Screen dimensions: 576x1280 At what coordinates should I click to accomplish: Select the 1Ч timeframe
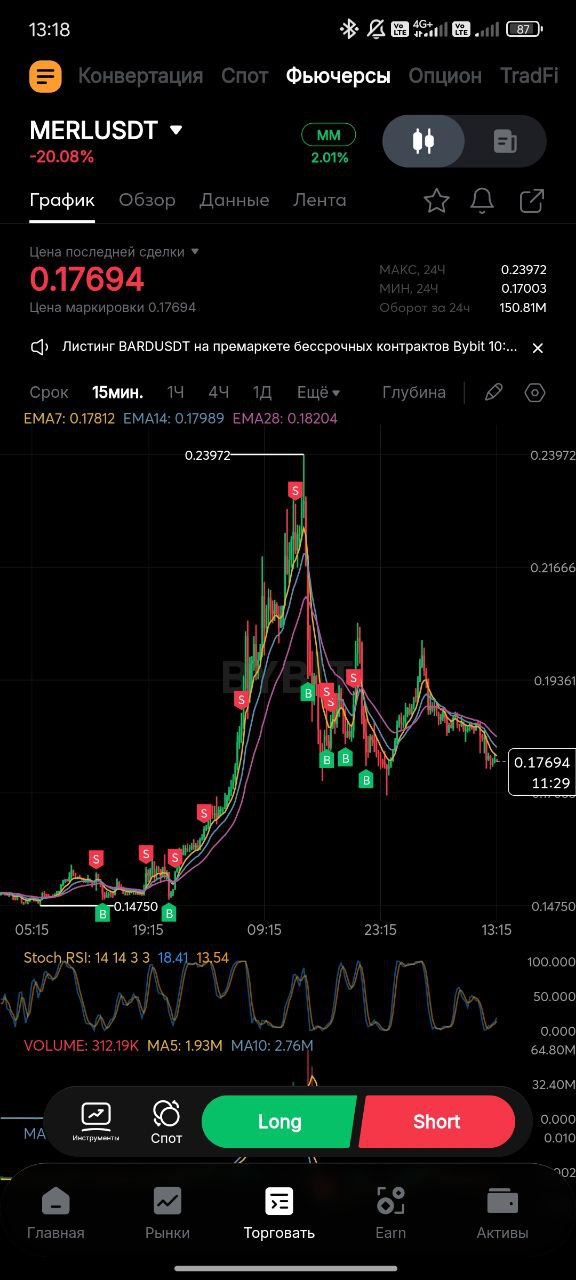click(x=176, y=392)
